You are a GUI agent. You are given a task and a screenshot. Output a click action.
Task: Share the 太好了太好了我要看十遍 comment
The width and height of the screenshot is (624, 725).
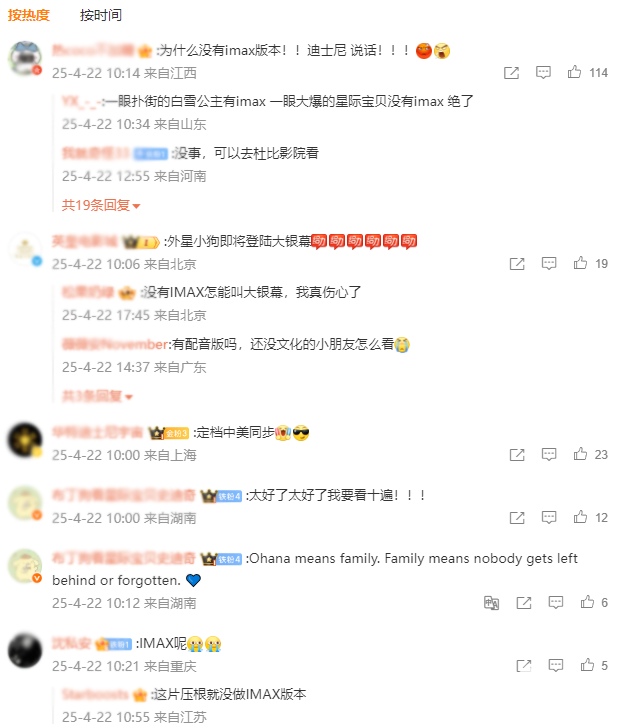click(x=517, y=518)
